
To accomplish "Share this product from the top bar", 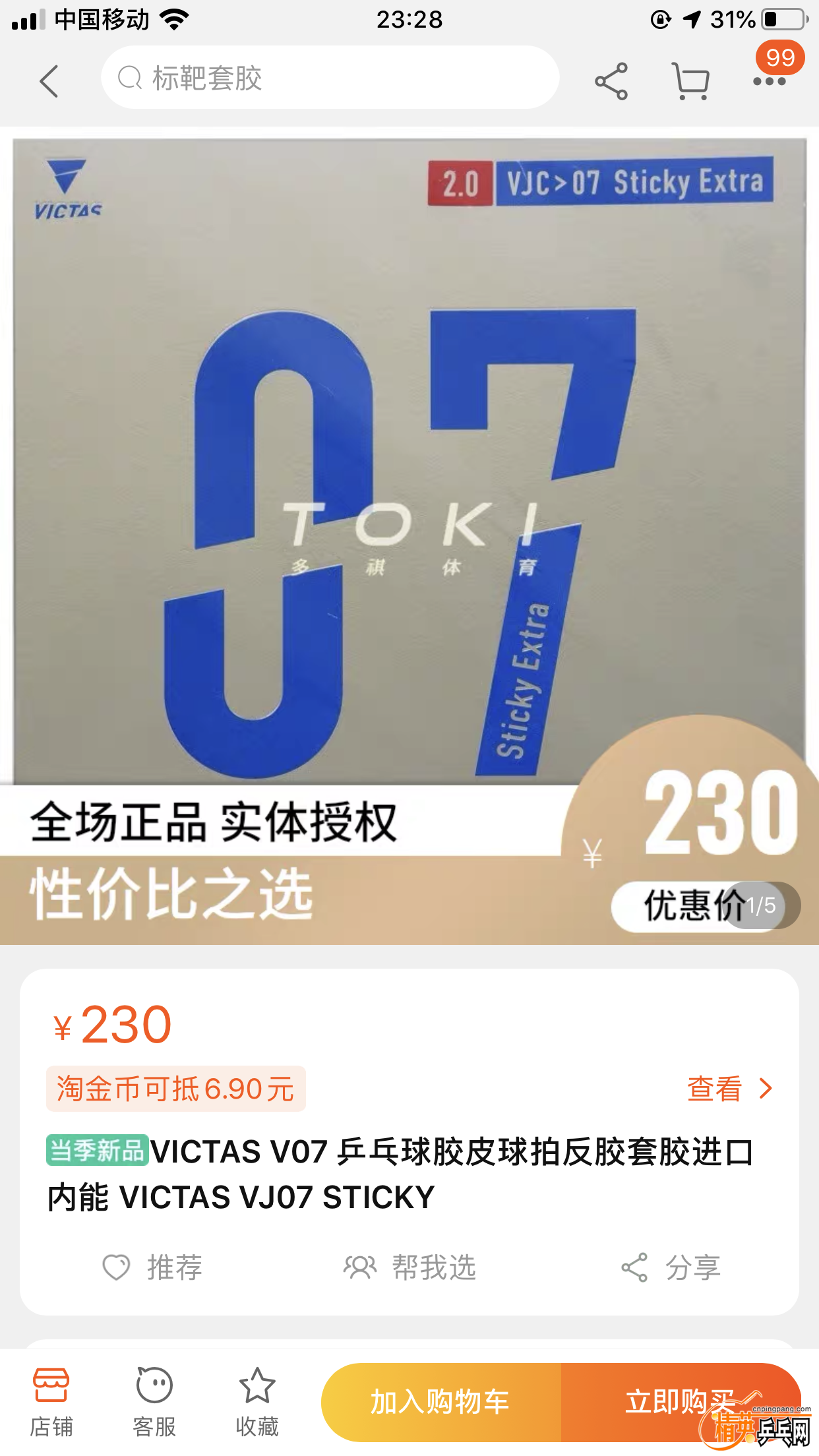I will (611, 81).
